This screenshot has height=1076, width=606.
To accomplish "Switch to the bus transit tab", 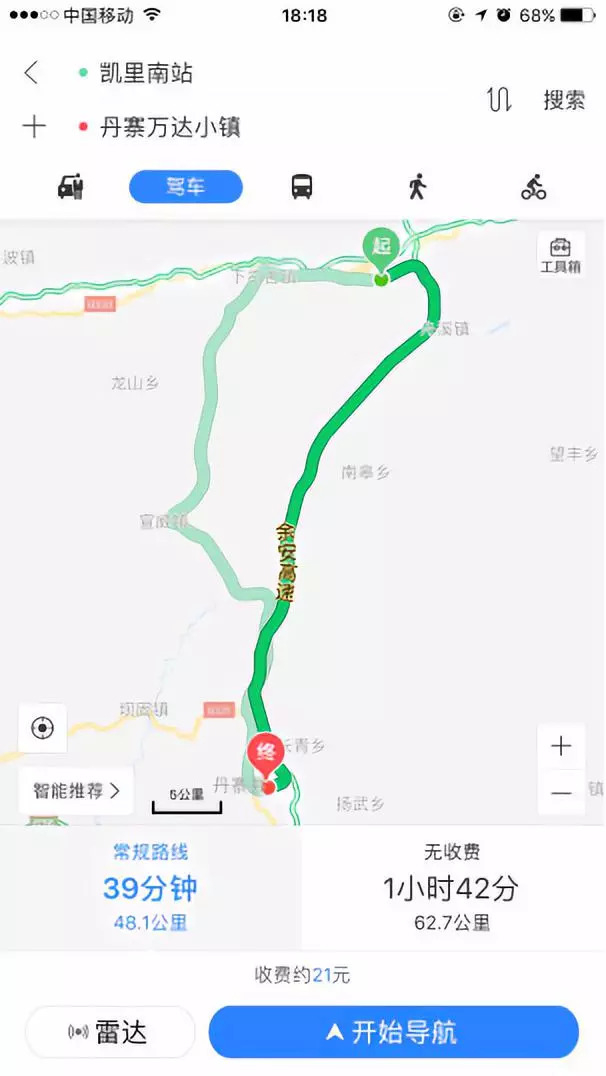I will [x=302, y=186].
